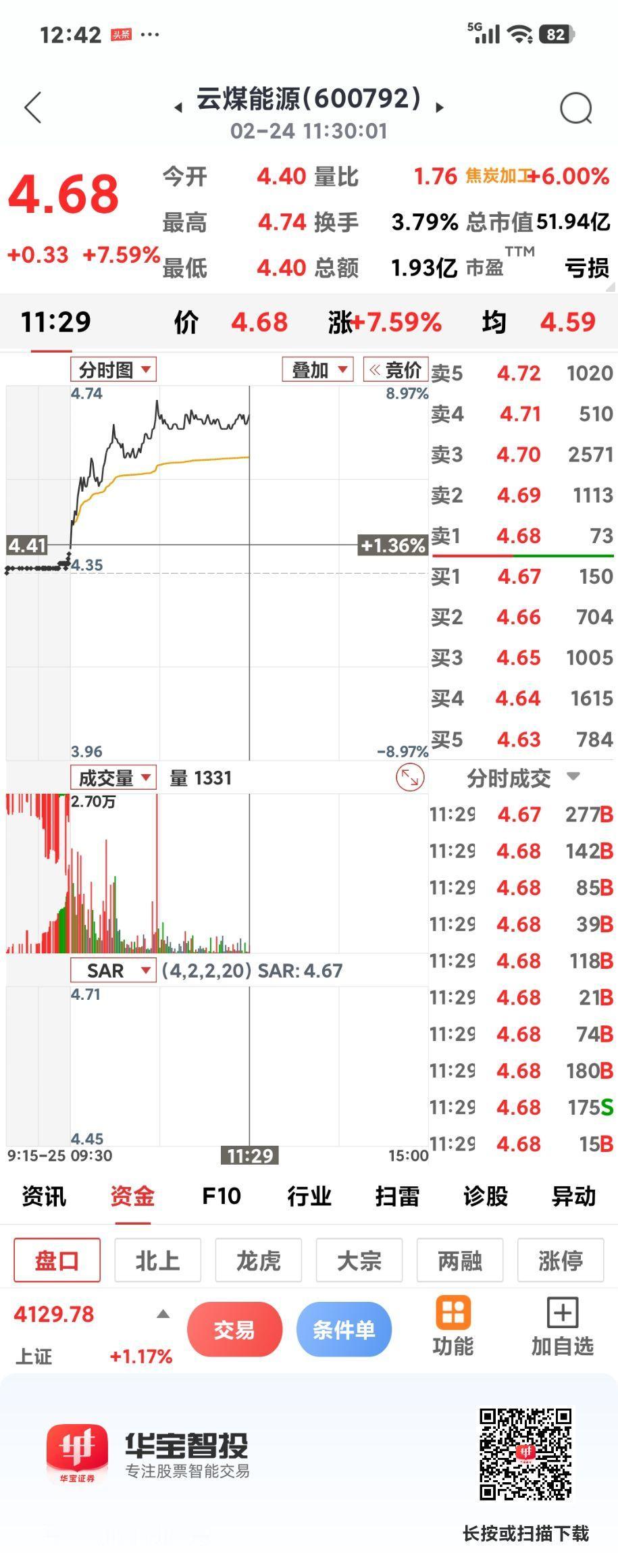
Task: Open the 条件单 button
Action: tap(344, 1330)
